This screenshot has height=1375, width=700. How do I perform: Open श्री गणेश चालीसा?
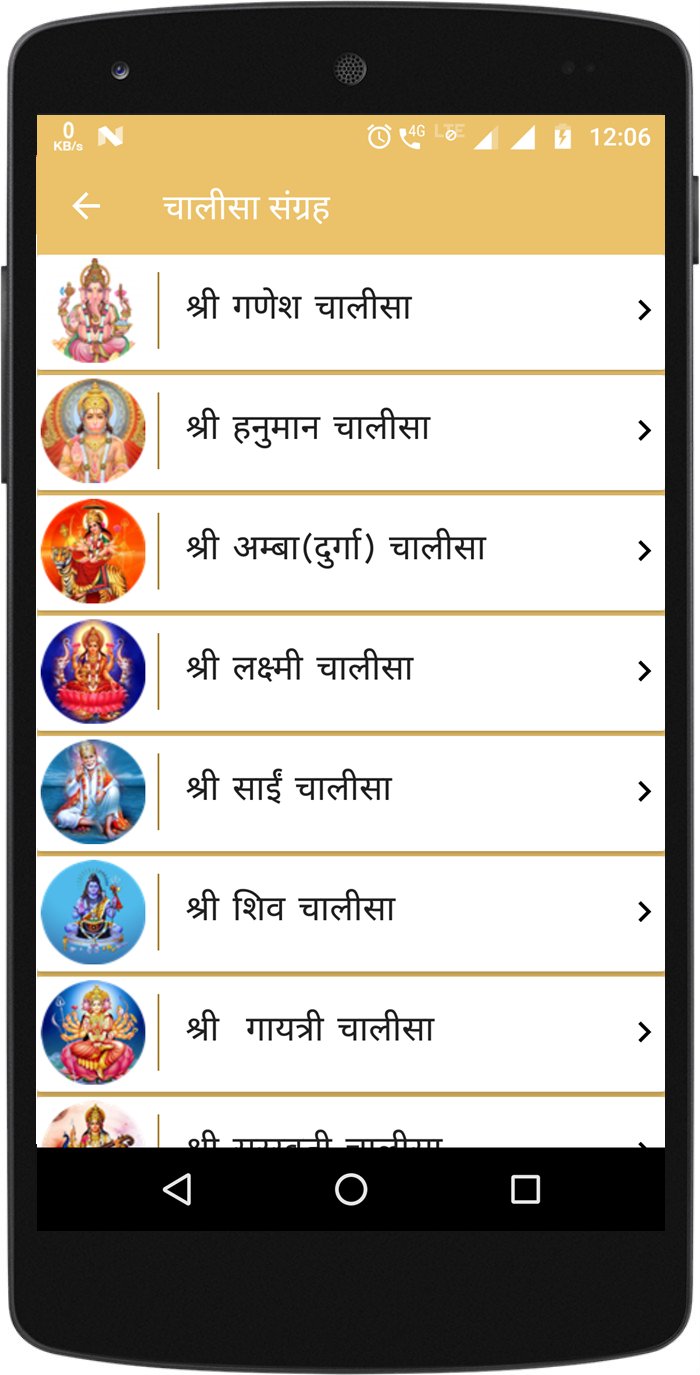click(x=351, y=311)
